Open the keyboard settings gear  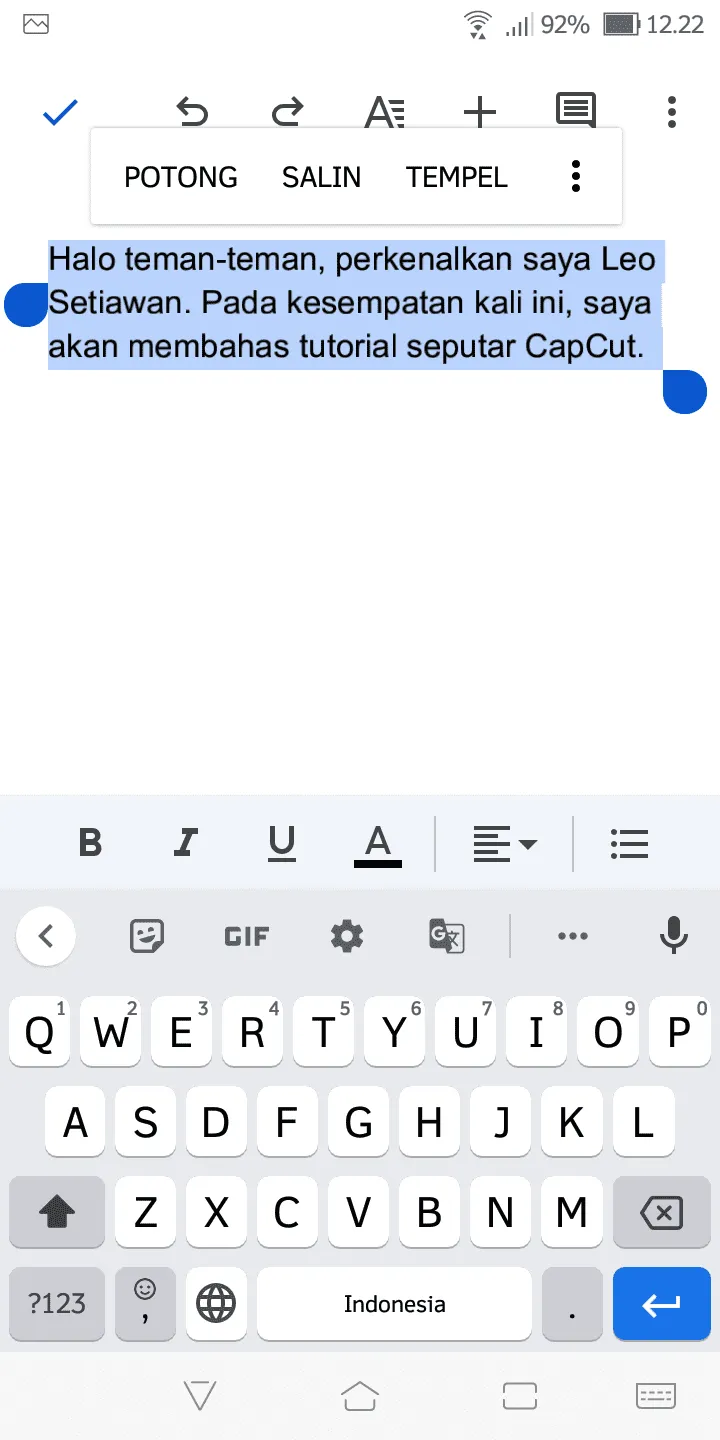tap(347, 936)
